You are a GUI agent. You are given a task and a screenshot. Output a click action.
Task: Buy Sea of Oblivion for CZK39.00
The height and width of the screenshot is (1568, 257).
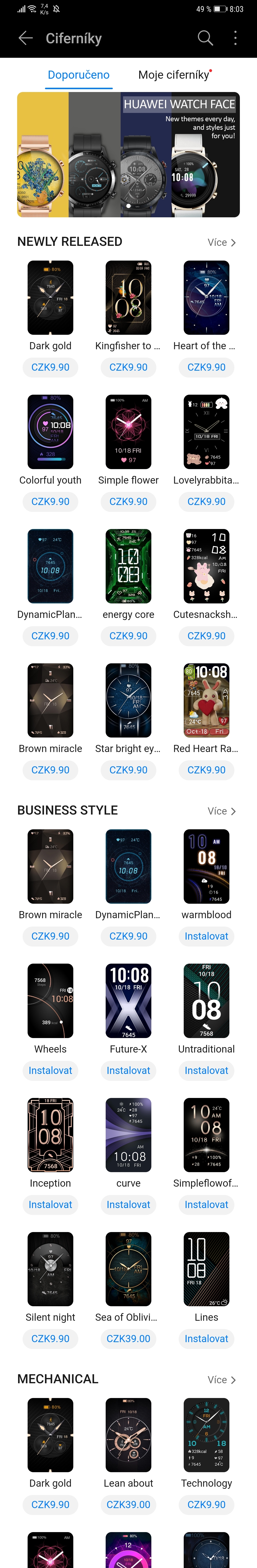[x=128, y=1339]
